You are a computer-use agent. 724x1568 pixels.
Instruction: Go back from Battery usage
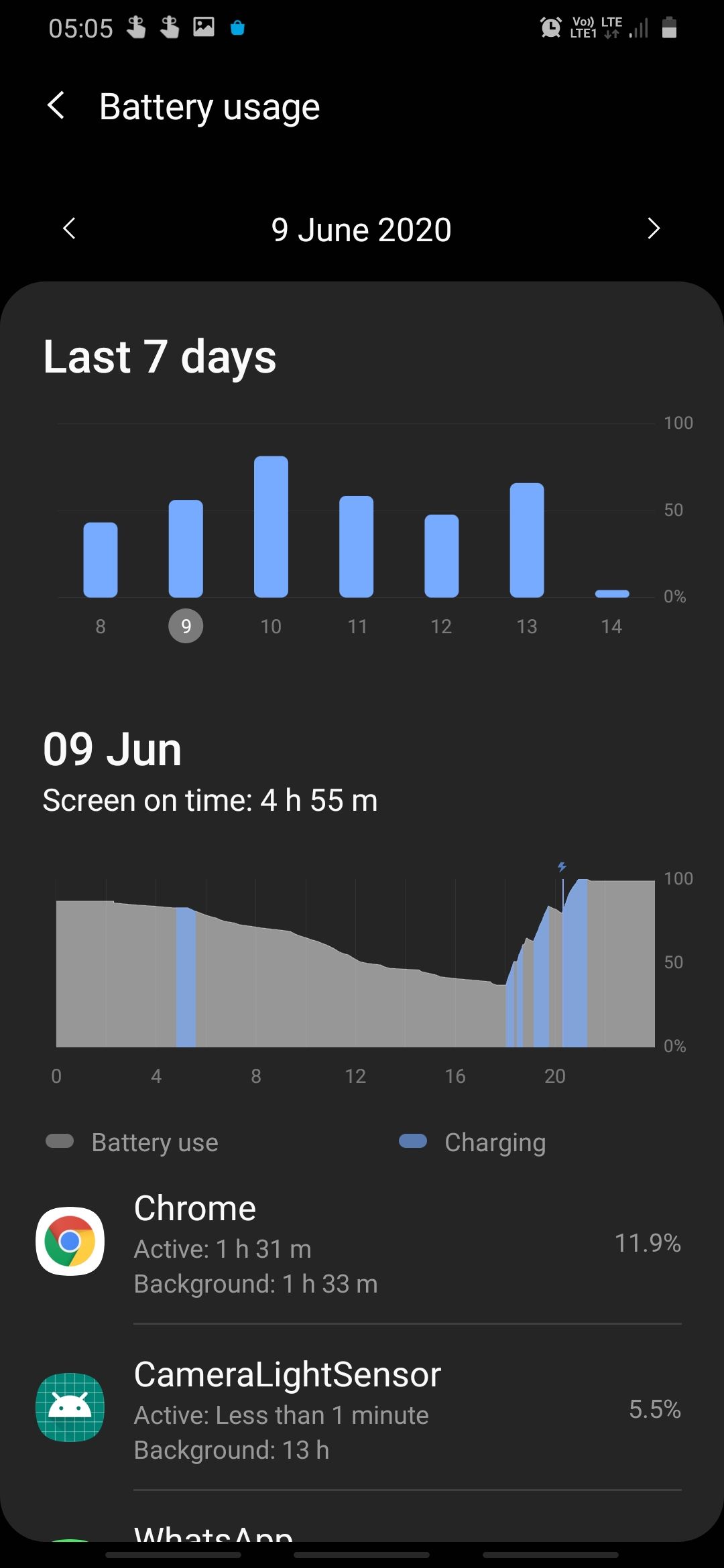[56, 107]
